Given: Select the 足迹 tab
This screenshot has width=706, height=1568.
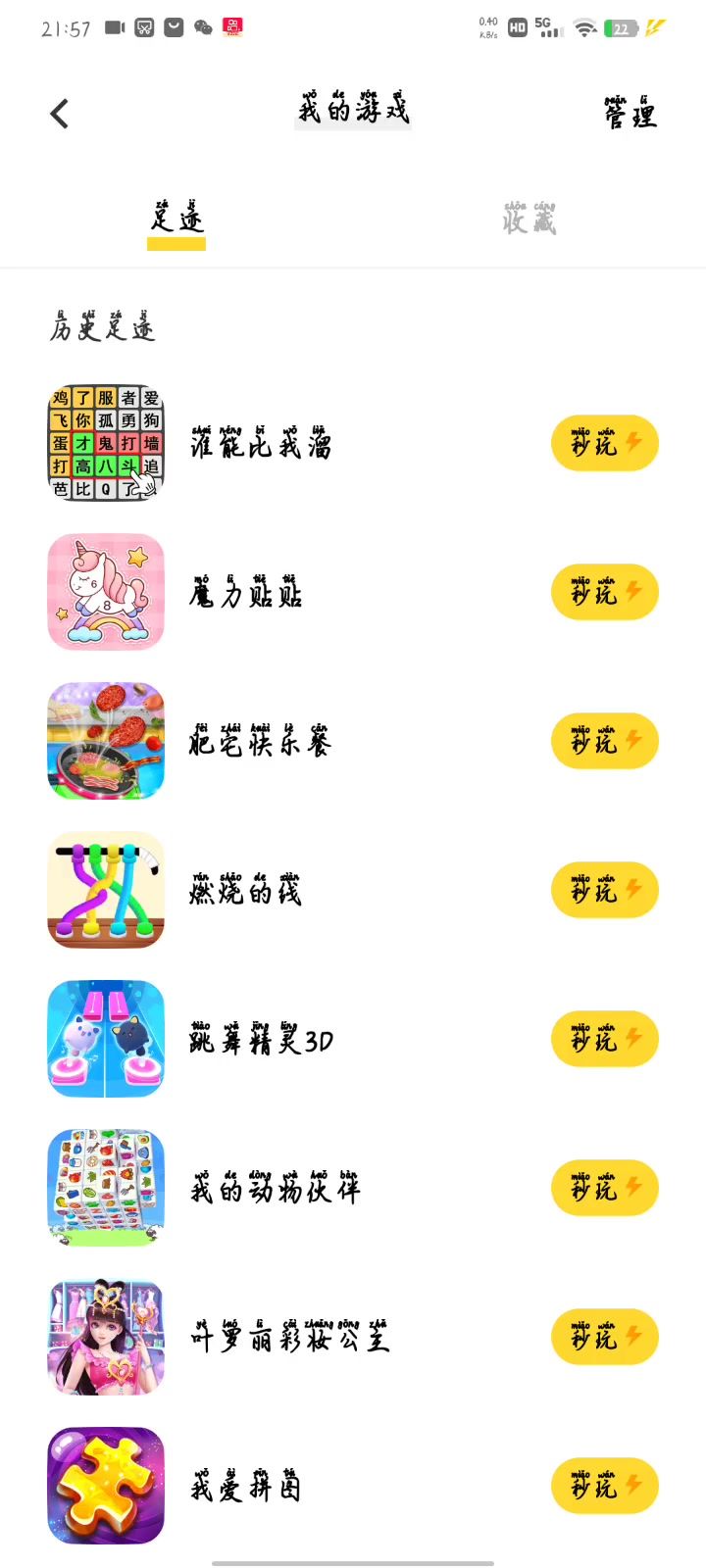Looking at the screenshot, I should click(176, 218).
